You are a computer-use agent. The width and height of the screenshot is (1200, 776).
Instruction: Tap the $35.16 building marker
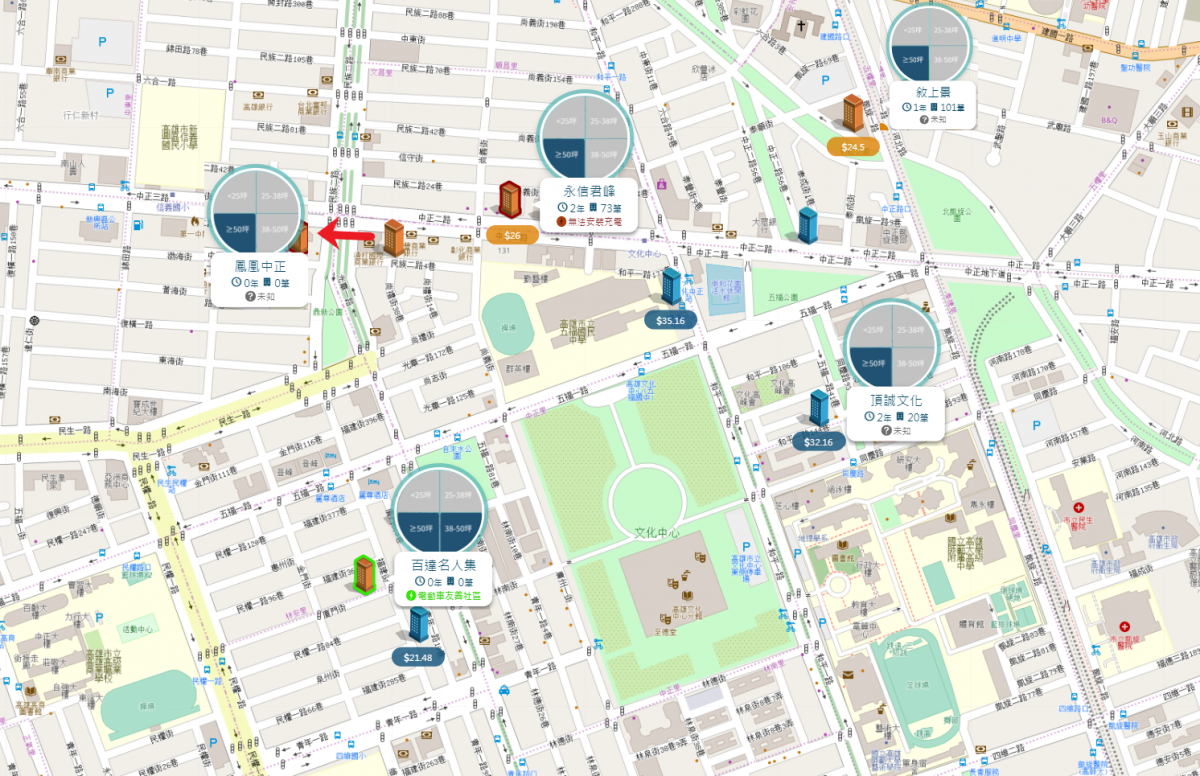tap(671, 284)
